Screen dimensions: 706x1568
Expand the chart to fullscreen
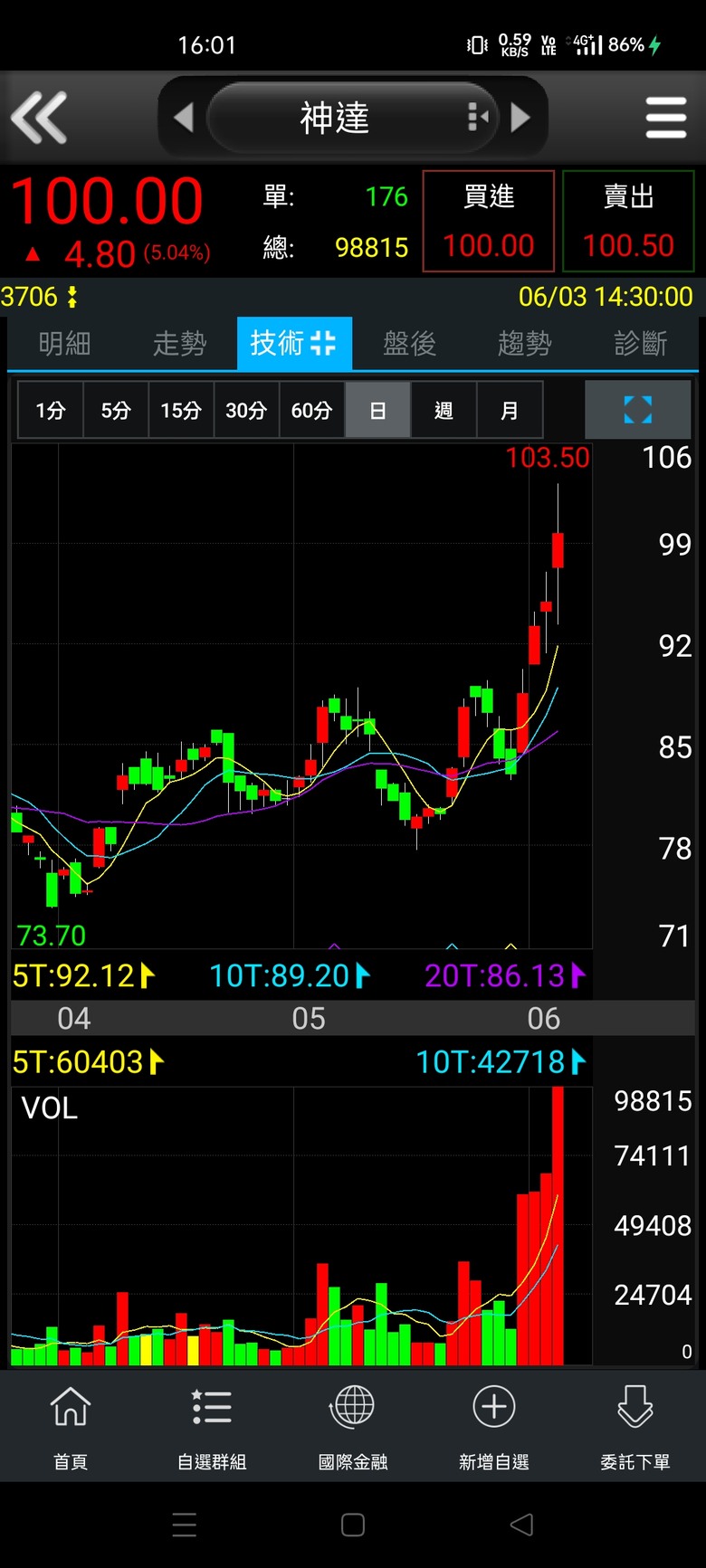point(637,410)
